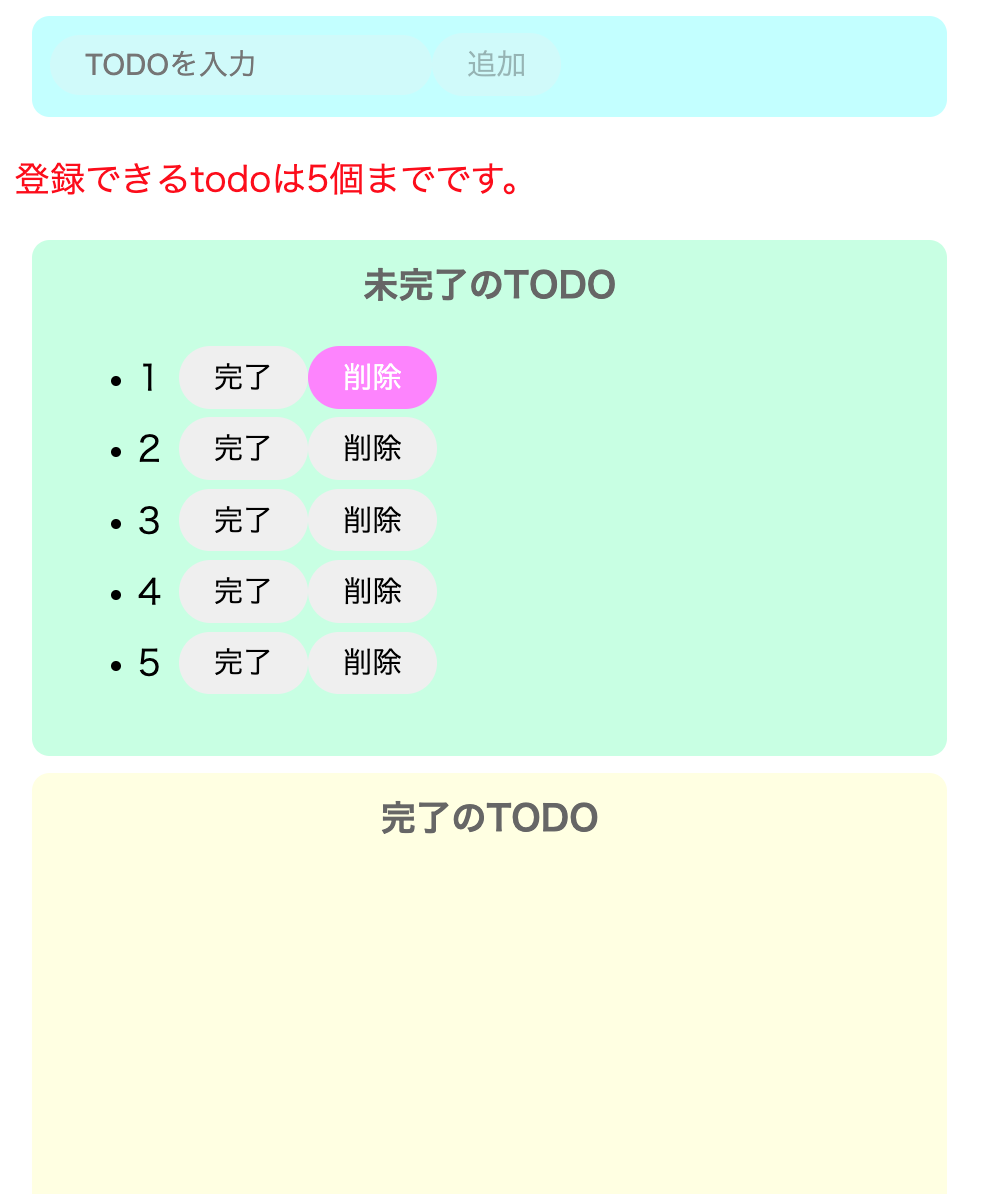998x1194 pixels.
Task: Focus the TODOを入力 text field
Action: [240, 65]
